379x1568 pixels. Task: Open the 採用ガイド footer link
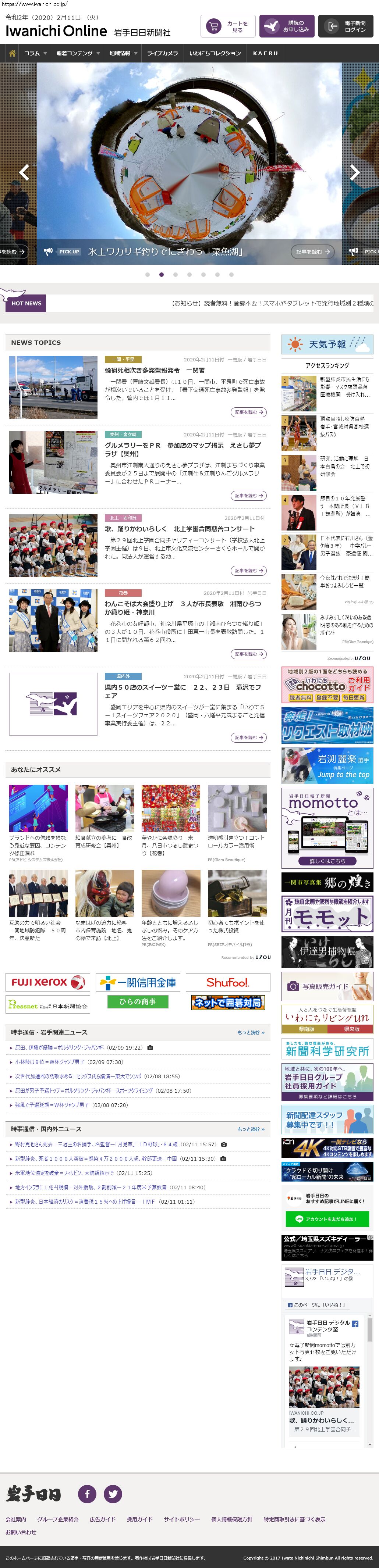139,1519
